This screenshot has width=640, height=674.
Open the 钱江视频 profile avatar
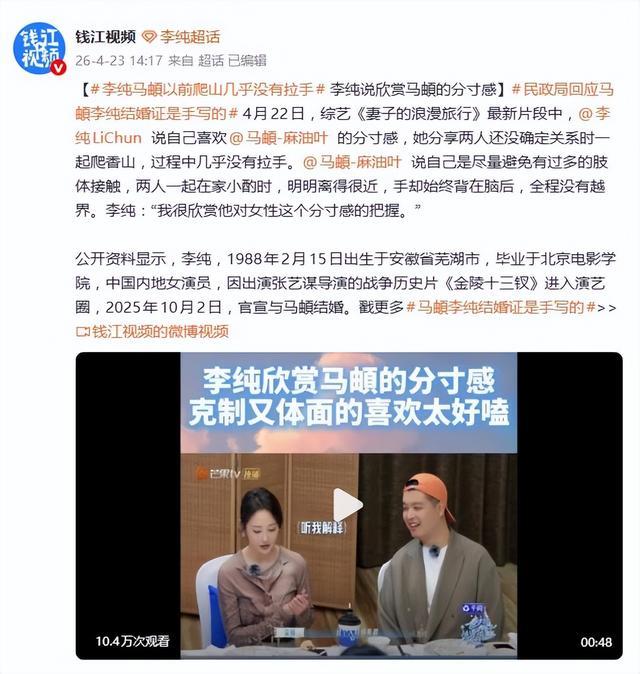pos(40,48)
